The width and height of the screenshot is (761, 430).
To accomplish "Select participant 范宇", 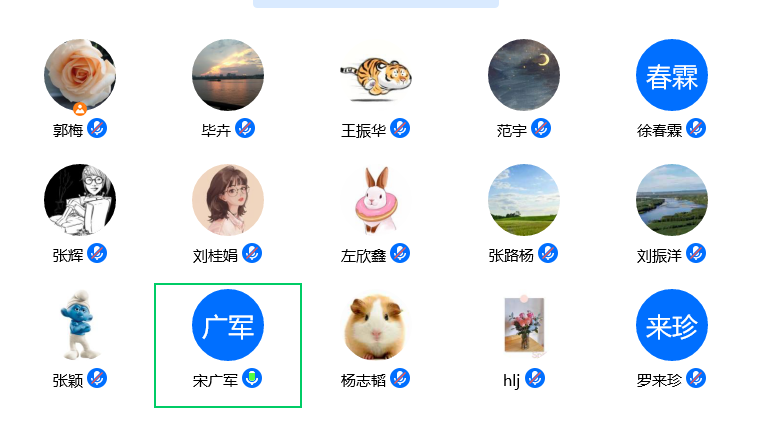I will (524, 76).
